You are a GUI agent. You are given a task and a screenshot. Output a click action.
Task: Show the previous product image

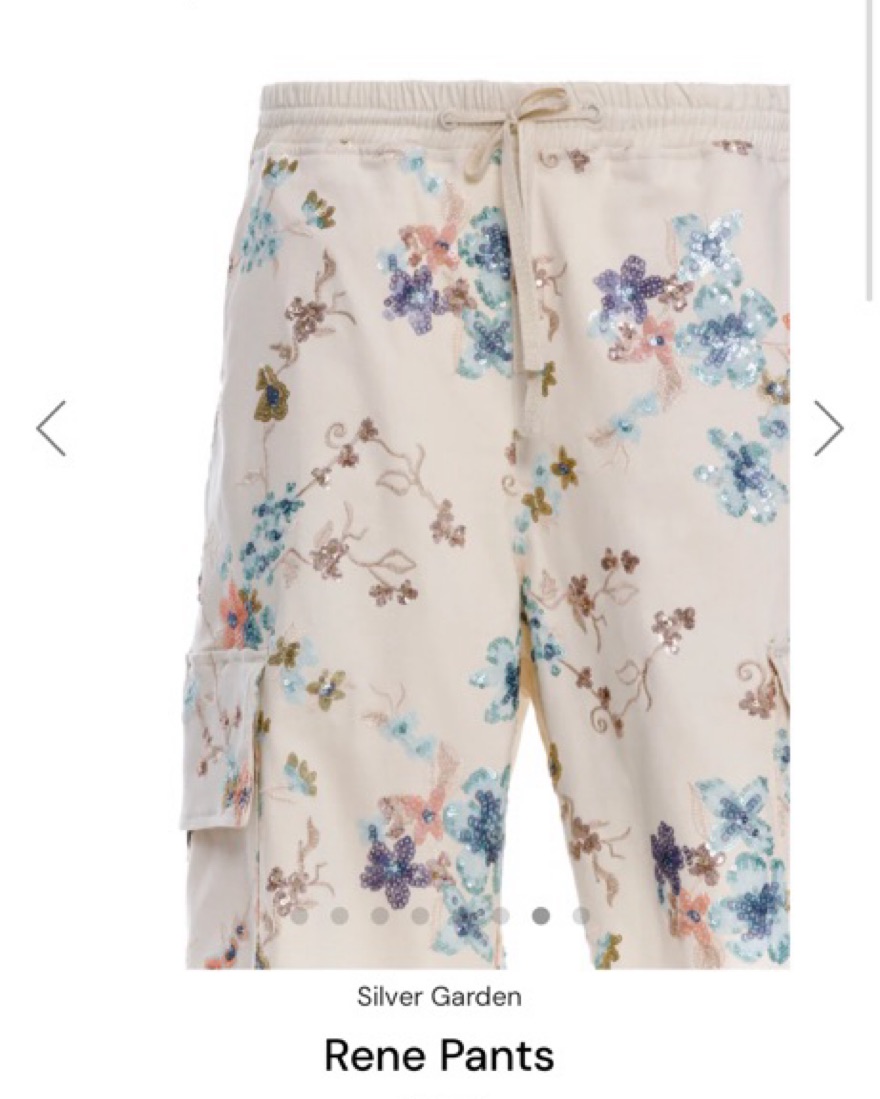(x=51, y=429)
